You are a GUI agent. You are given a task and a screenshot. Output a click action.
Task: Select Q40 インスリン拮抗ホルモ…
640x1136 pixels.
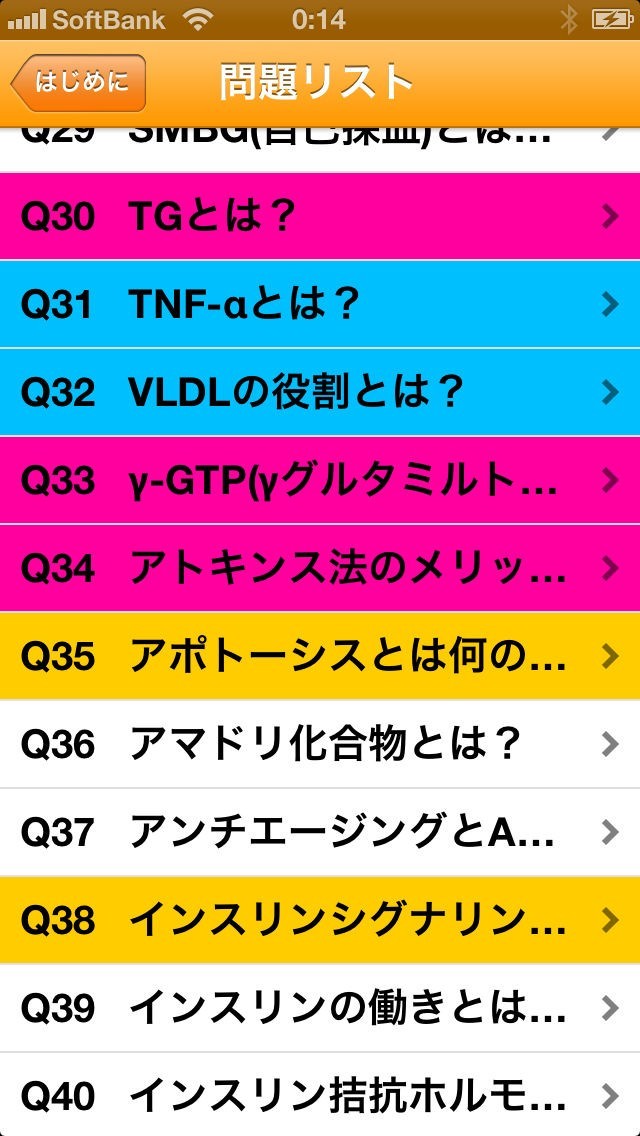[320, 1094]
